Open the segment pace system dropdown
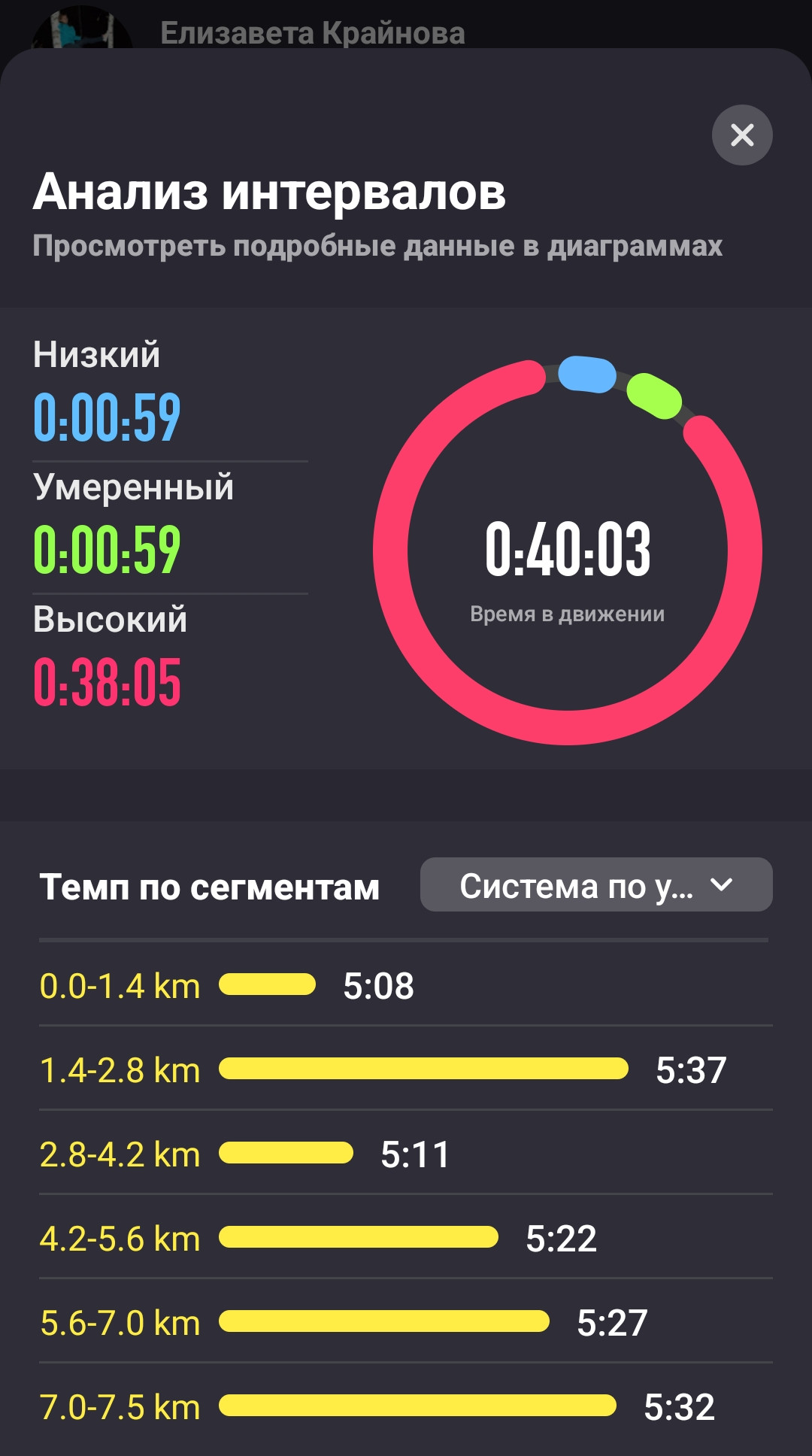This screenshot has height=1456, width=812. click(x=596, y=884)
